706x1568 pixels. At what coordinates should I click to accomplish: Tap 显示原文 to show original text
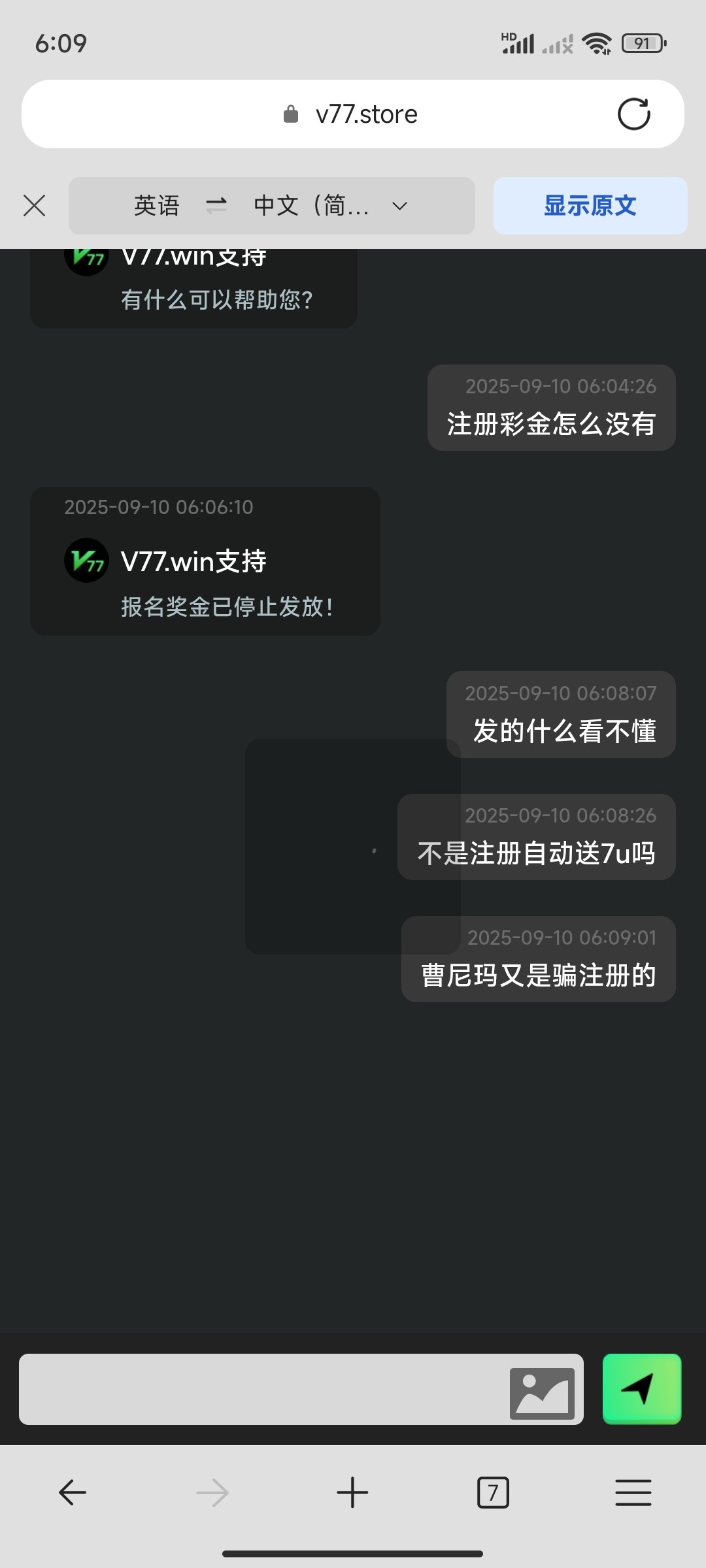coord(590,206)
